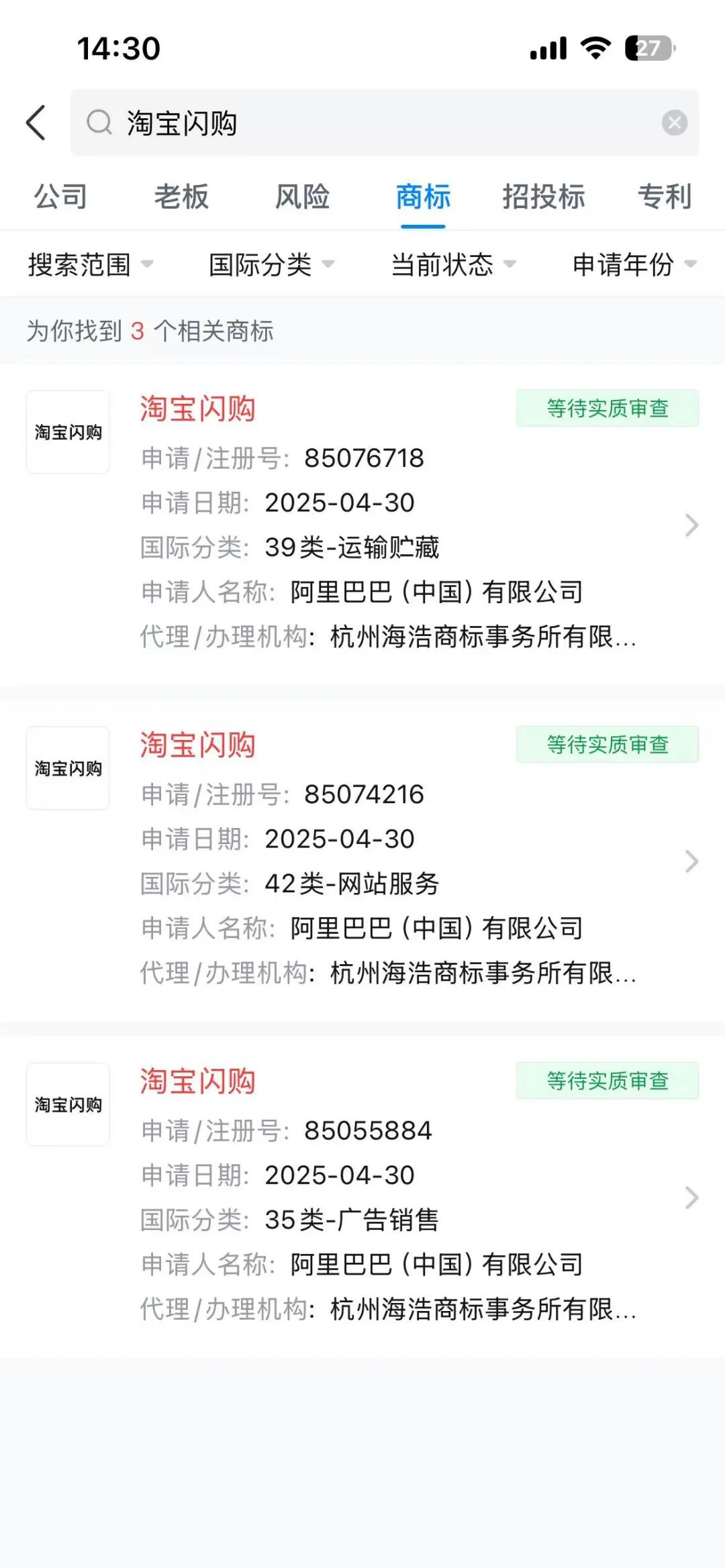The image size is (725, 1568).
Task: Expand the 国际分类 filter dropdown
Action: click(271, 264)
